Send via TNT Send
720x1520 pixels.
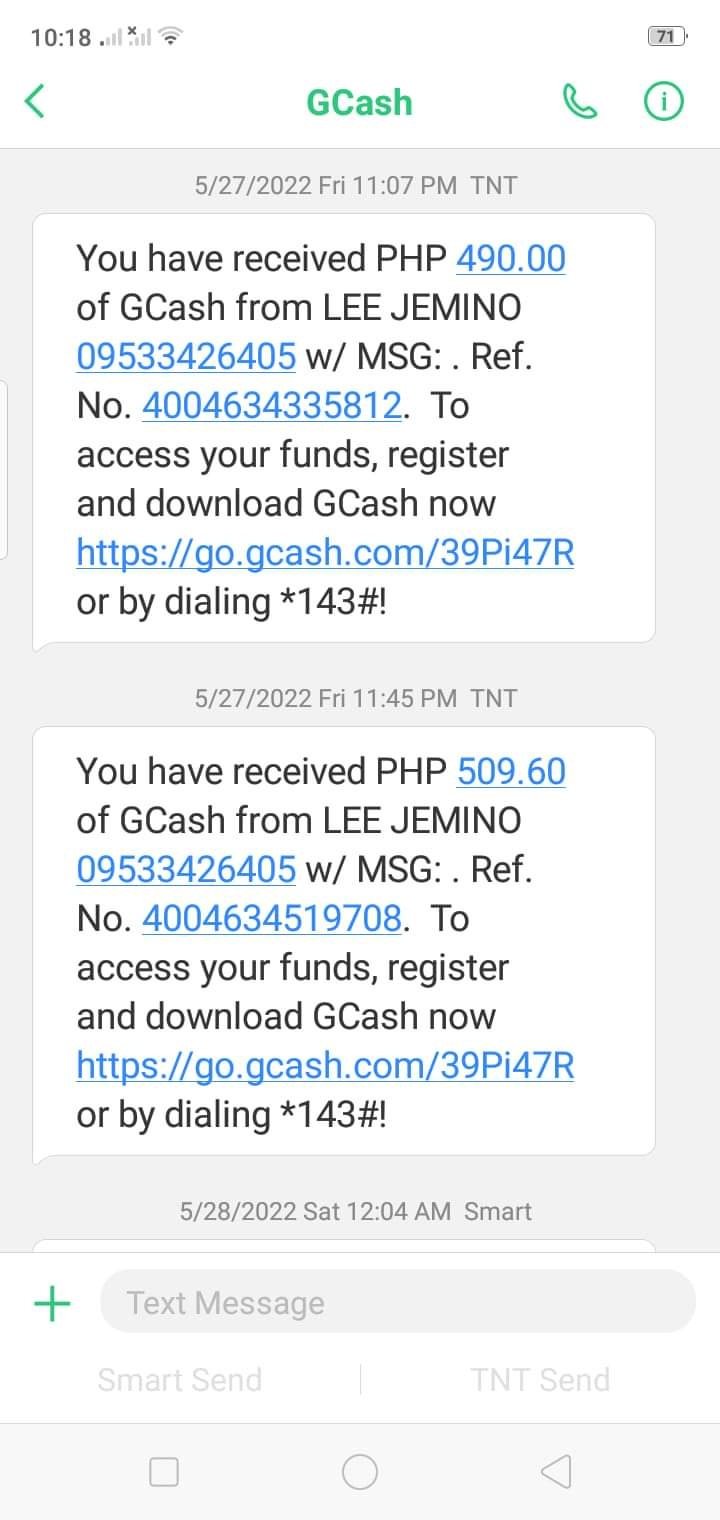click(x=540, y=1380)
